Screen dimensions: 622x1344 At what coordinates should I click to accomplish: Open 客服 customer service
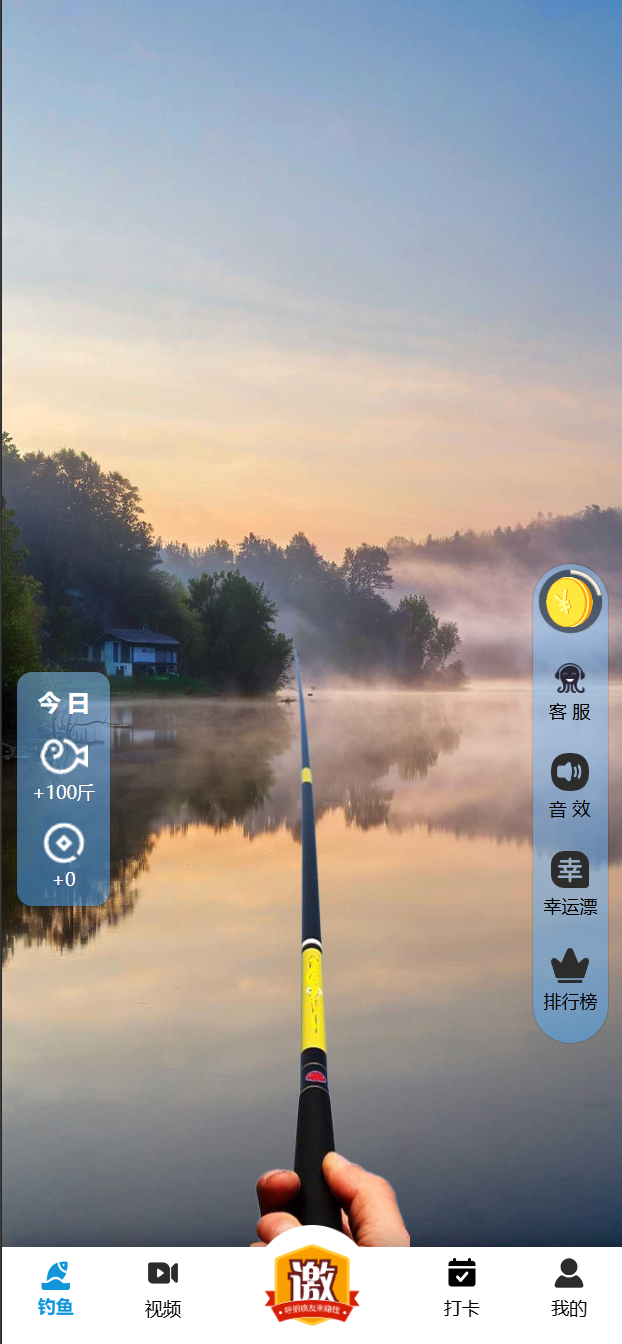coord(570,692)
